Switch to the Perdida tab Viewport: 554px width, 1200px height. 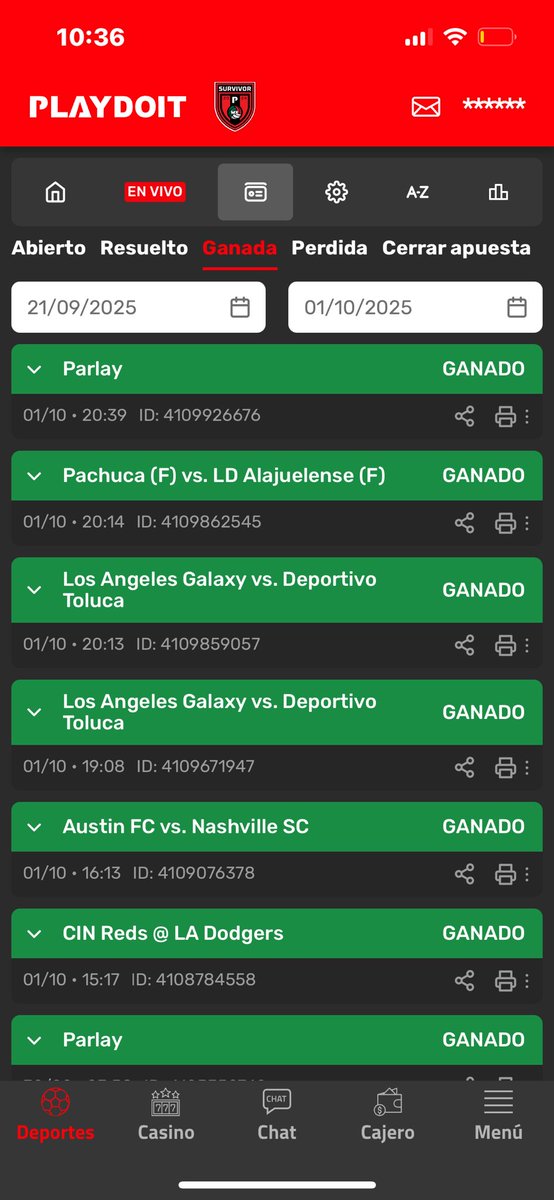coord(329,248)
